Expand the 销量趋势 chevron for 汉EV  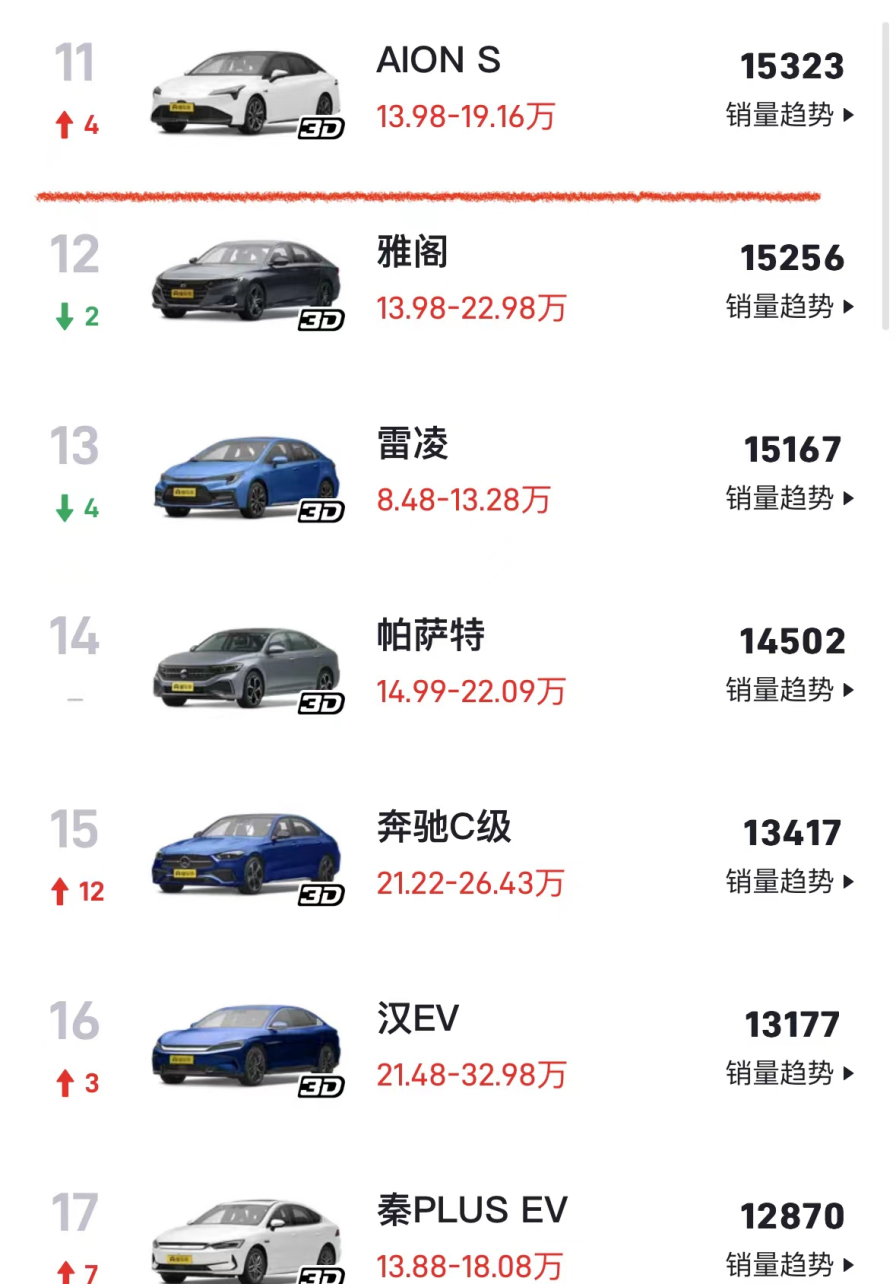[789, 1073]
